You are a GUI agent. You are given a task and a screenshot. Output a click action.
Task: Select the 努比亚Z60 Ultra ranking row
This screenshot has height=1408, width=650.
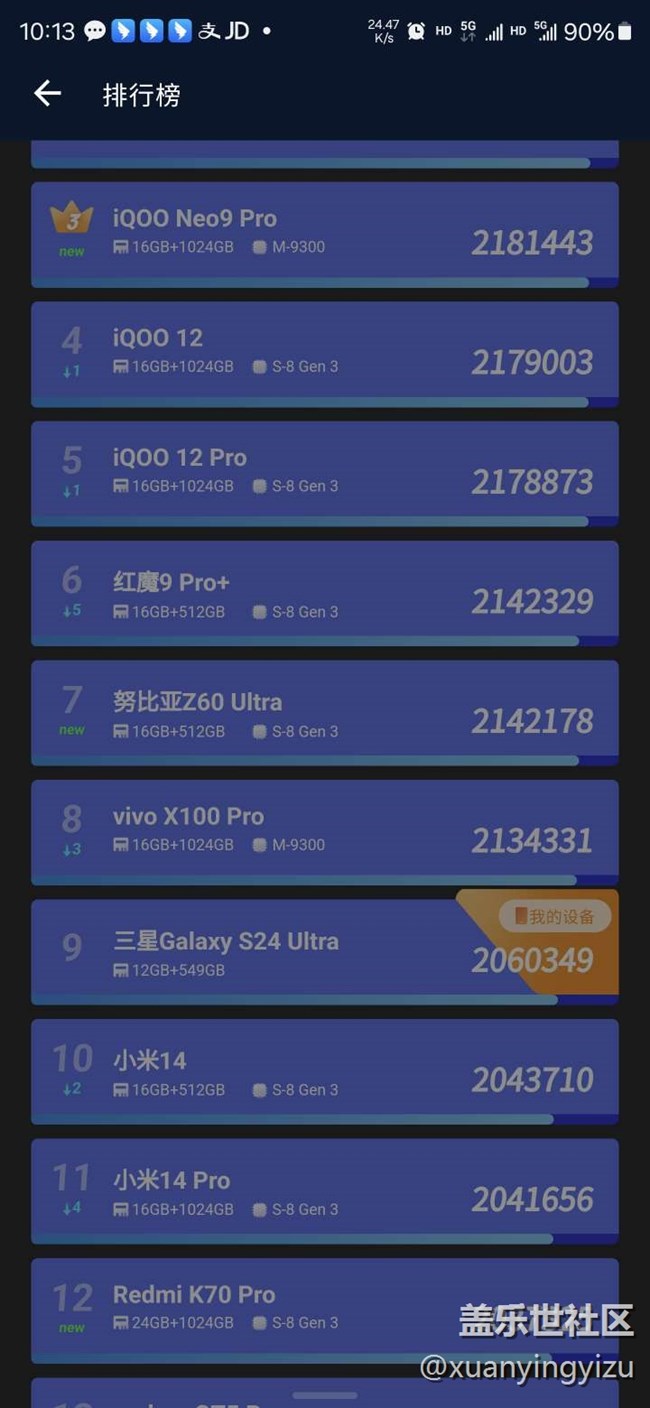pyautogui.click(x=325, y=714)
